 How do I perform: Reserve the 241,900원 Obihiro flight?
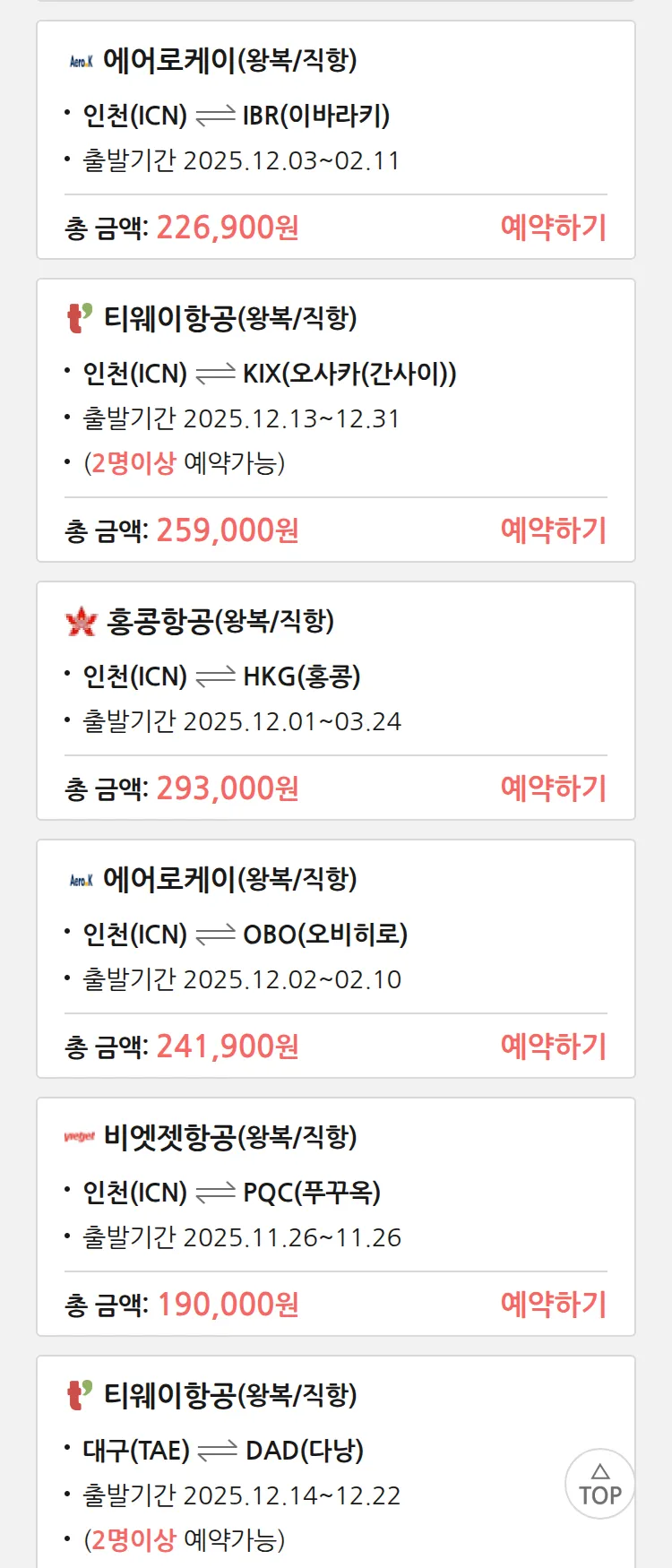click(x=553, y=1047)
